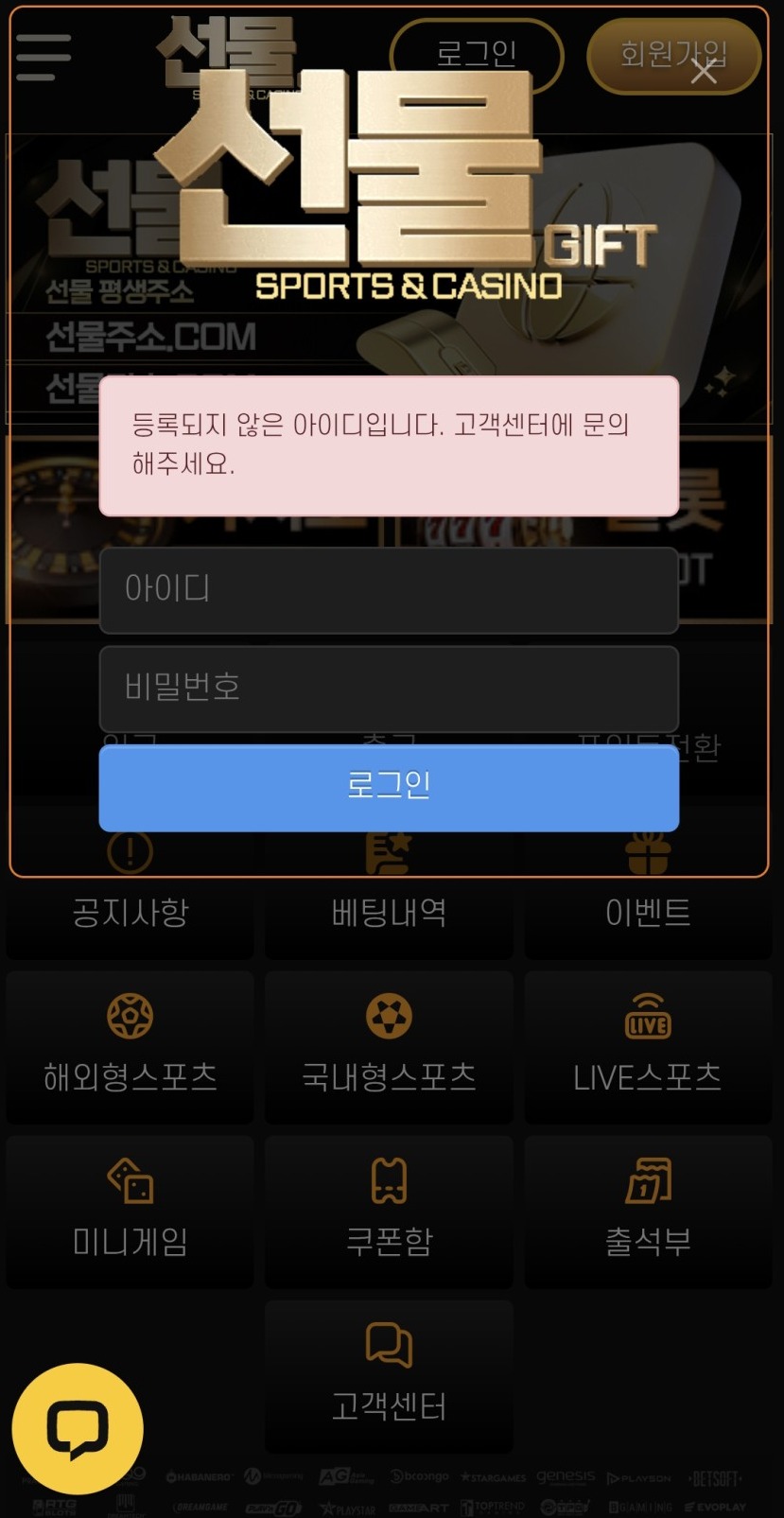Open the yellow live chat bubble
This screenshot has width=784, height=1518.
tap(78, 1428)
